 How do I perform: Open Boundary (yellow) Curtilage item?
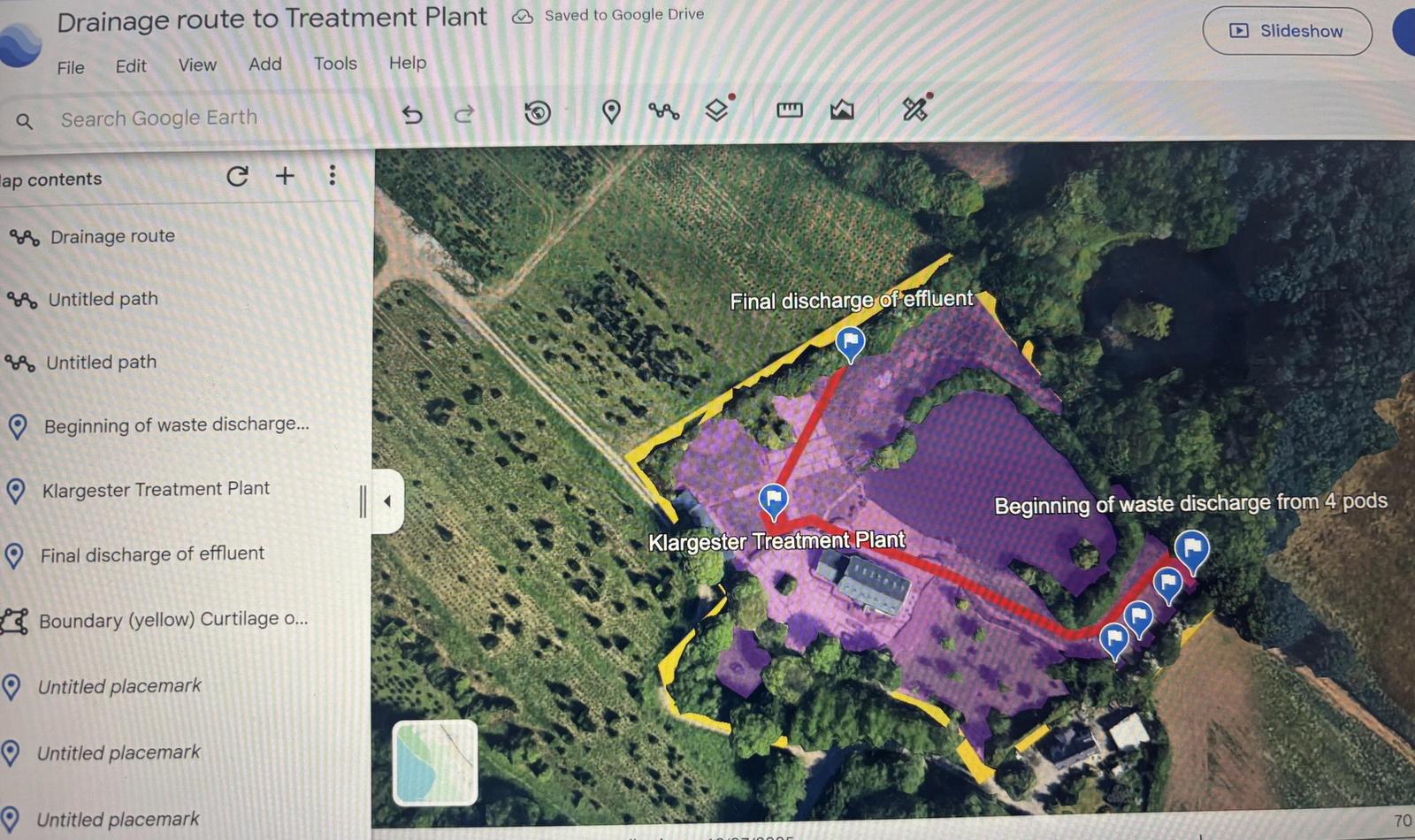point(172,620)
